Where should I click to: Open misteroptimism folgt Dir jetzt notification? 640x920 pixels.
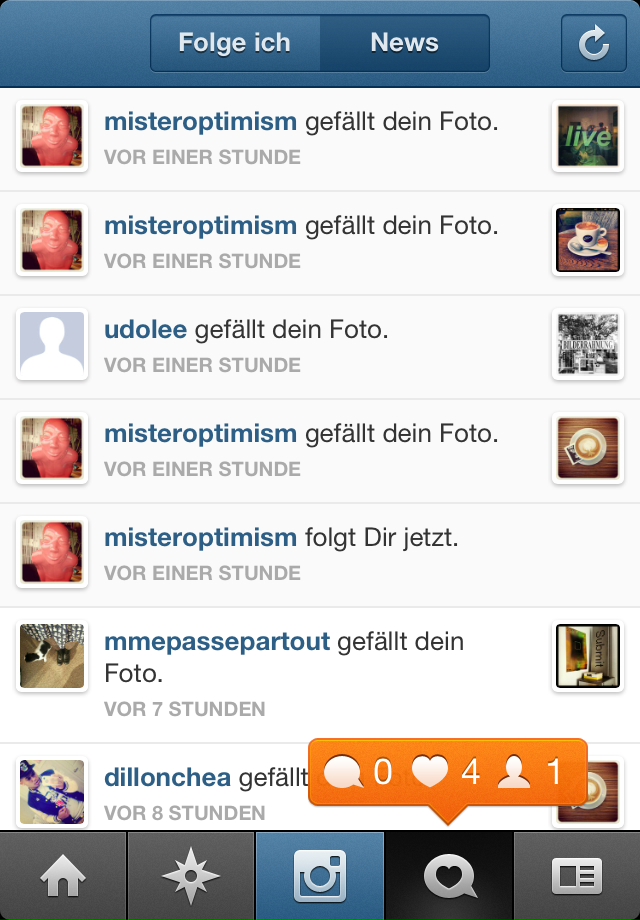(x=280, y=538)
